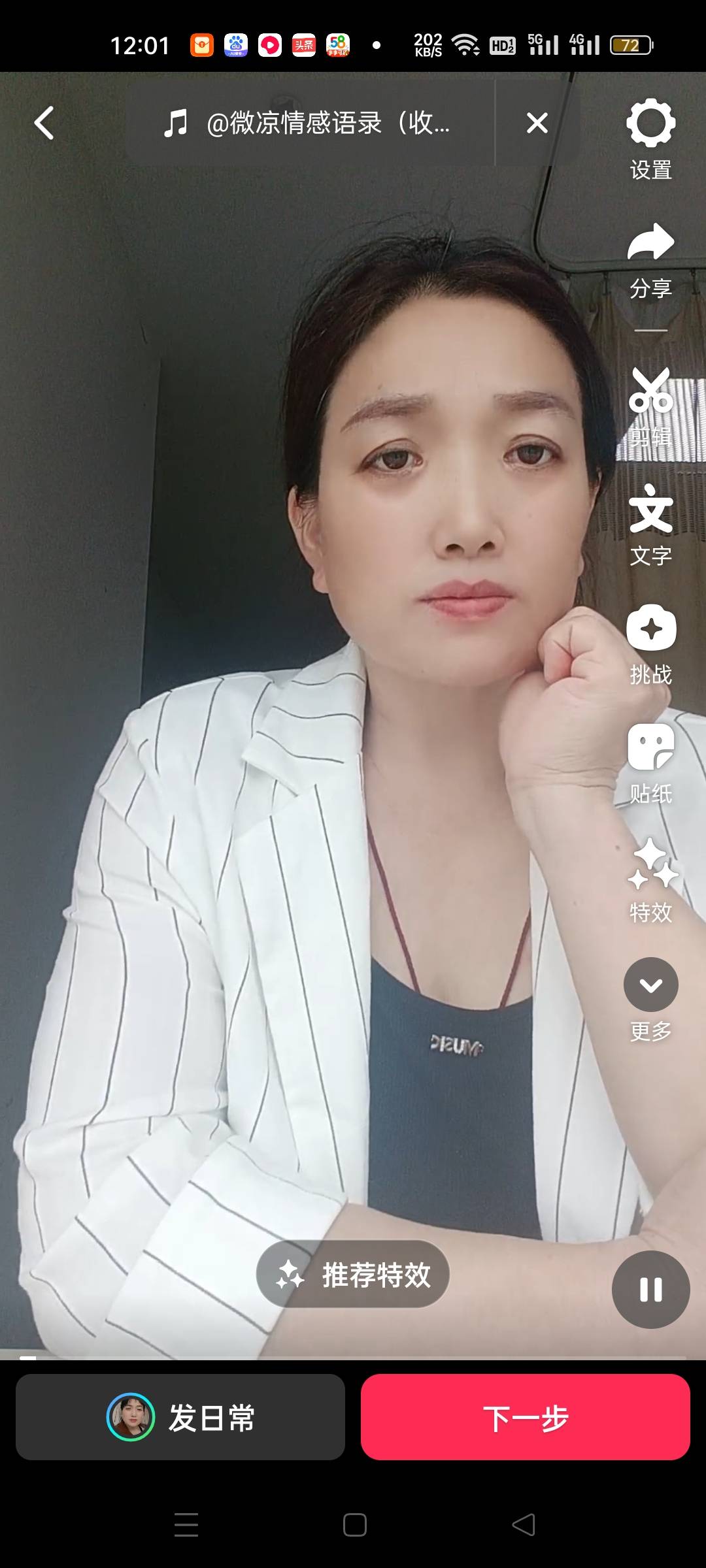Pause the video preview

[650, 1290]
